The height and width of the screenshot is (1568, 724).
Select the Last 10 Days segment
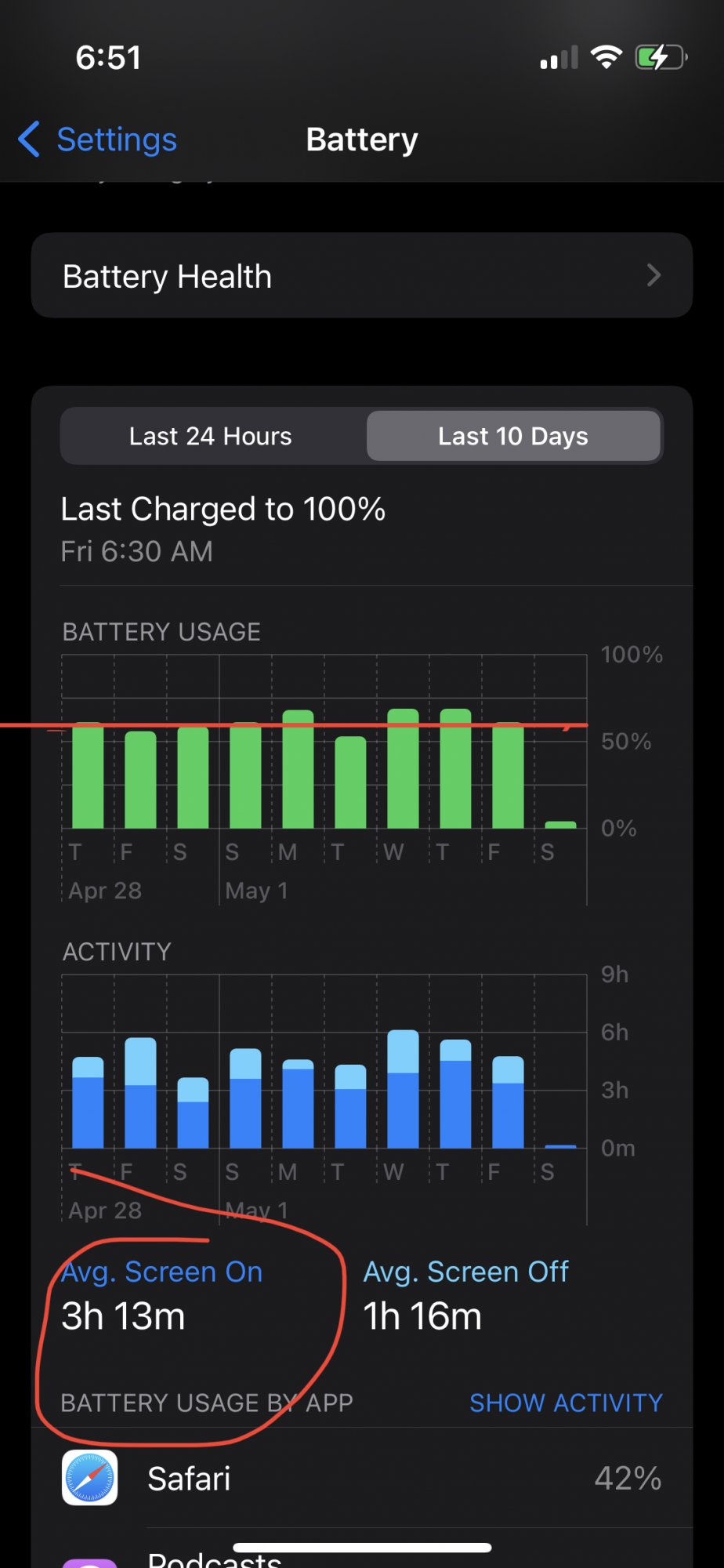click(513, 436)
